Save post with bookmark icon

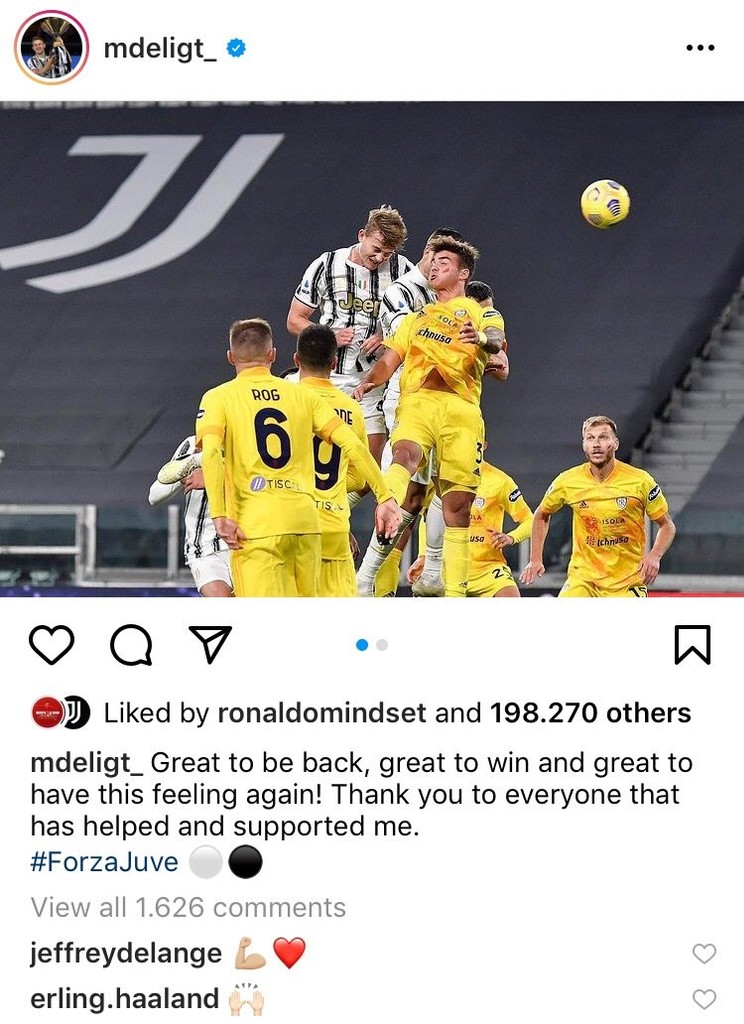pos(692,645)
